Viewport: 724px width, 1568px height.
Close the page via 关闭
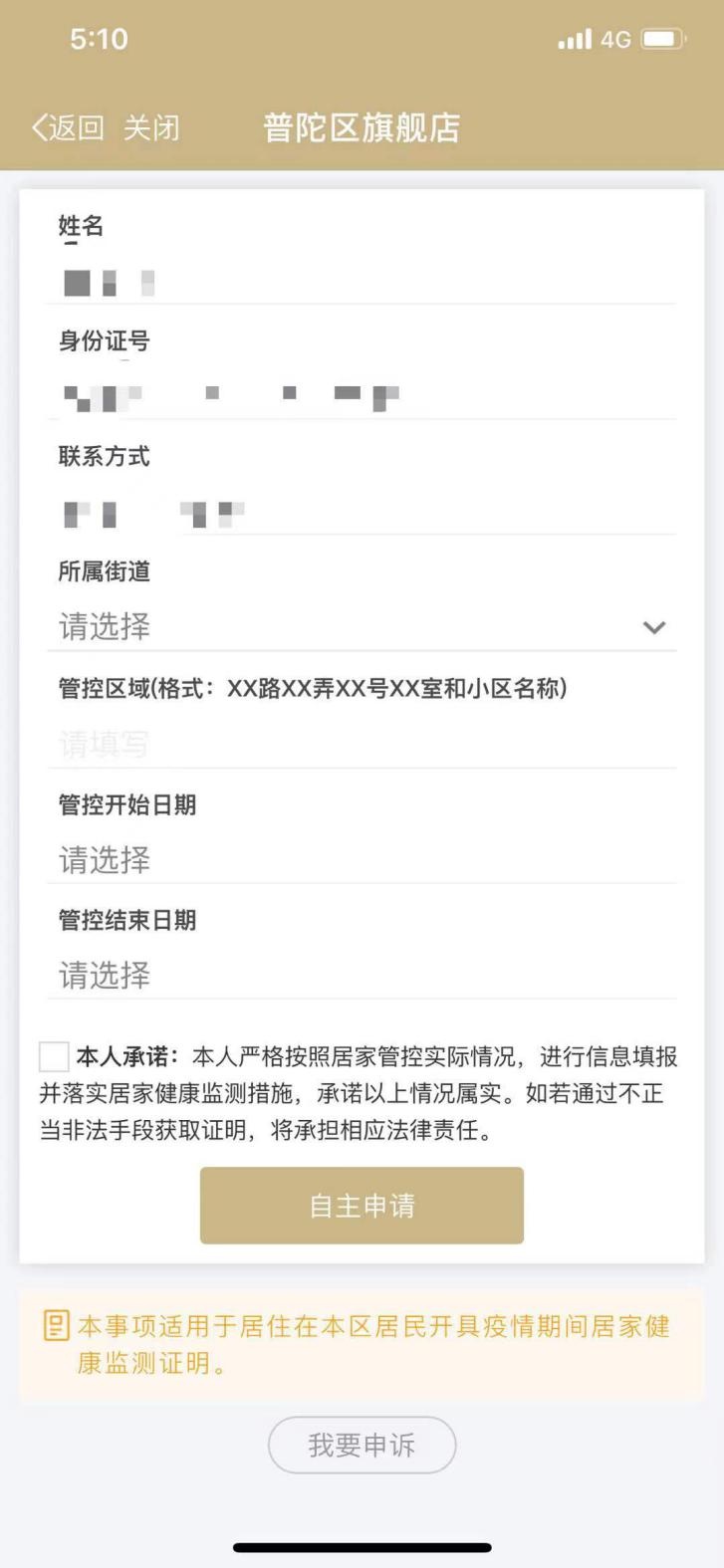click(151, 128)
